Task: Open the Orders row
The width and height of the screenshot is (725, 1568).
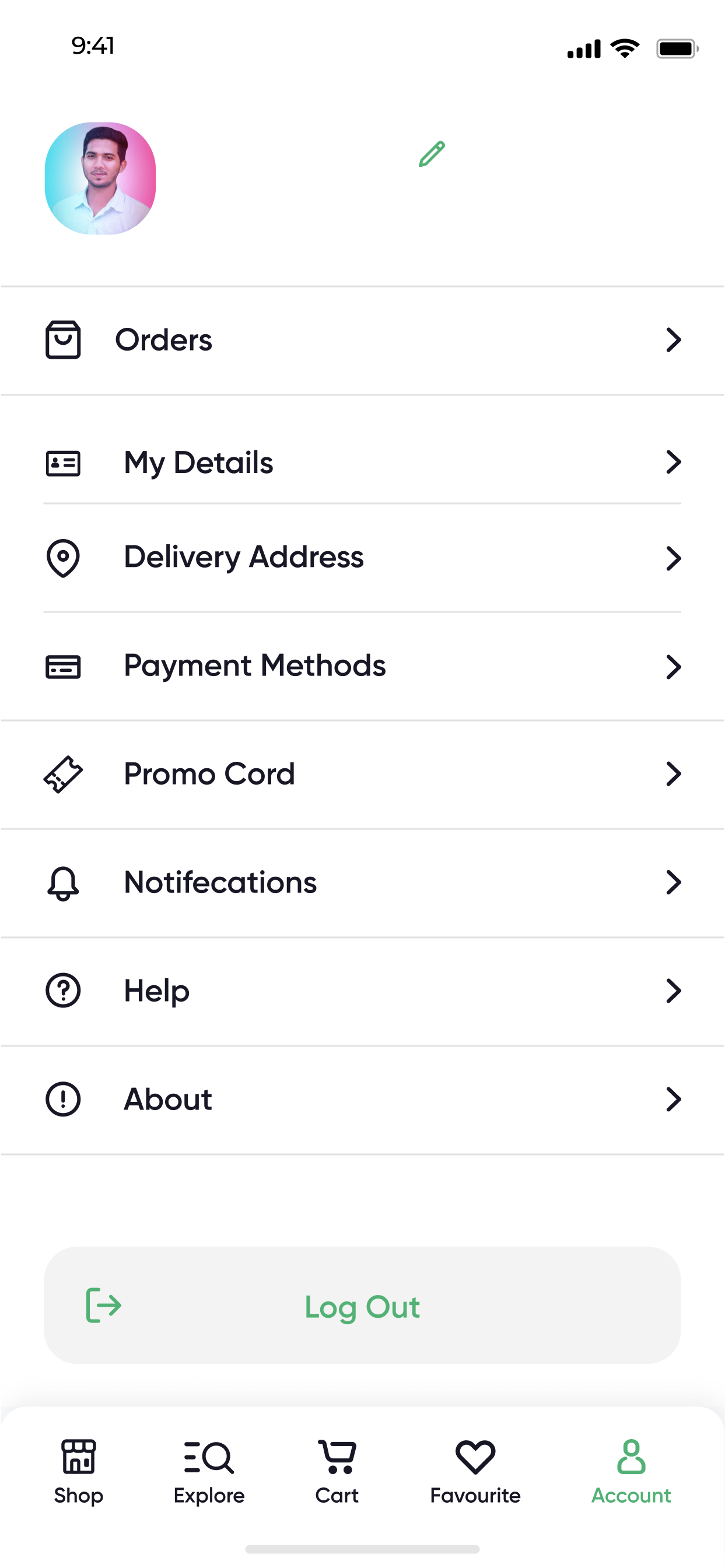Action: (362, 339)
